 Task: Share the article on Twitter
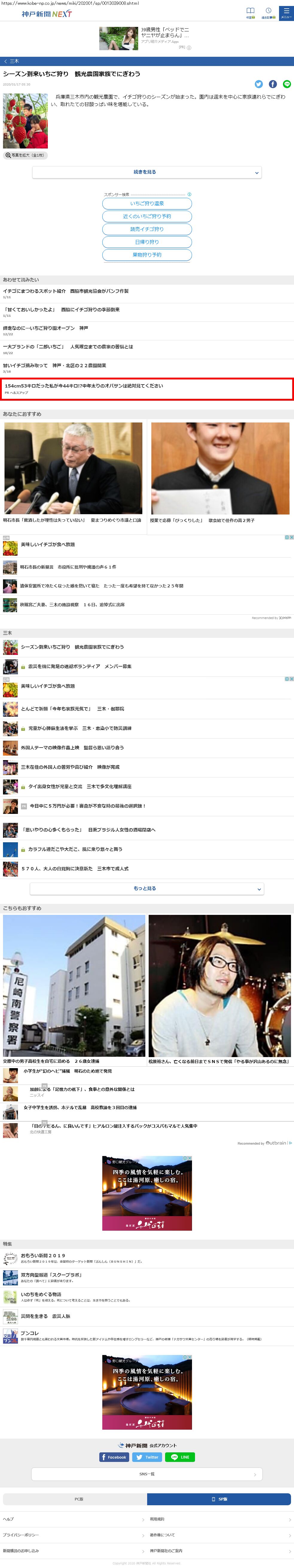(x=259, y=84)
